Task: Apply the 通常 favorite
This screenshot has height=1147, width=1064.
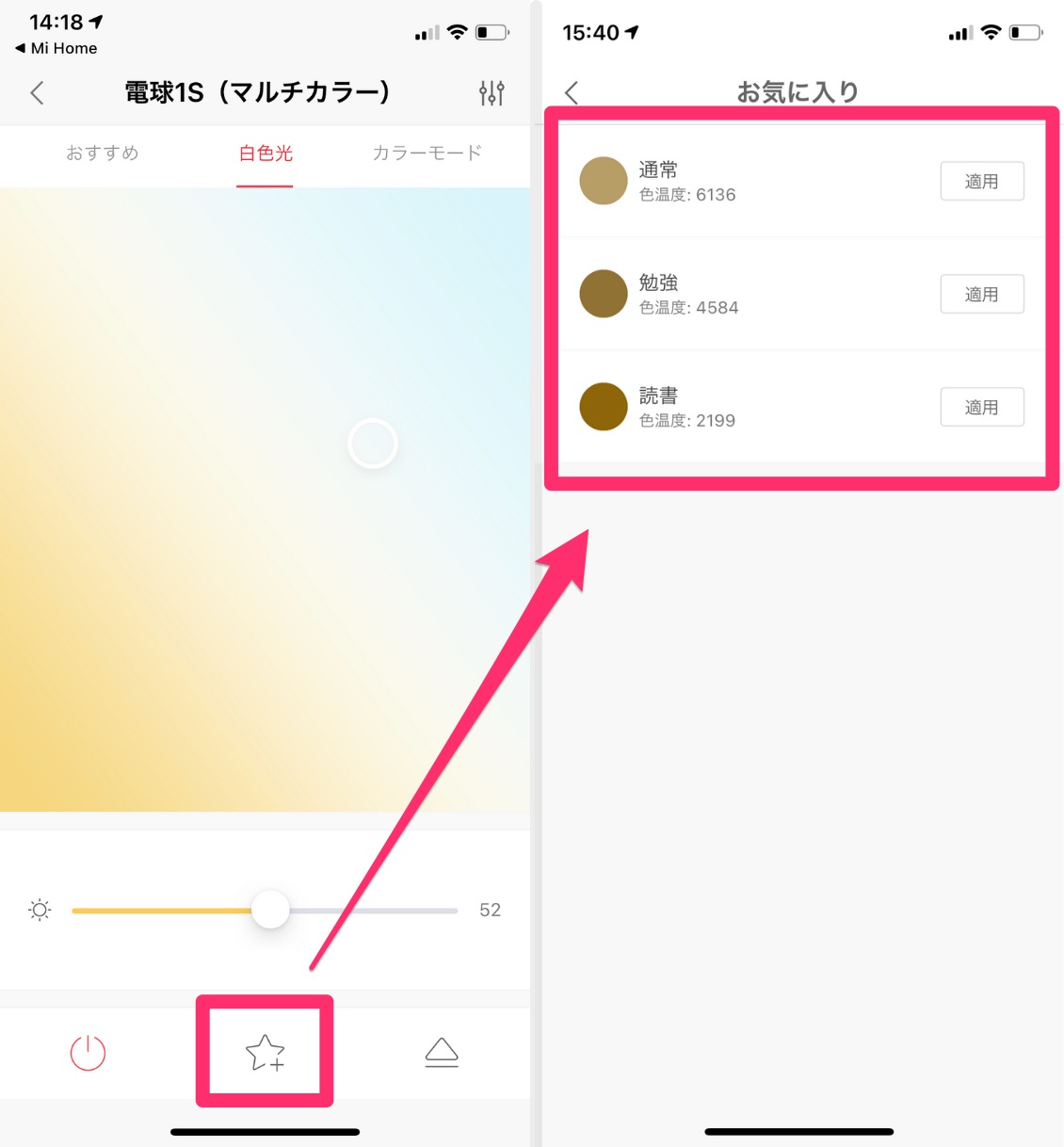Action: pos(981,181)
